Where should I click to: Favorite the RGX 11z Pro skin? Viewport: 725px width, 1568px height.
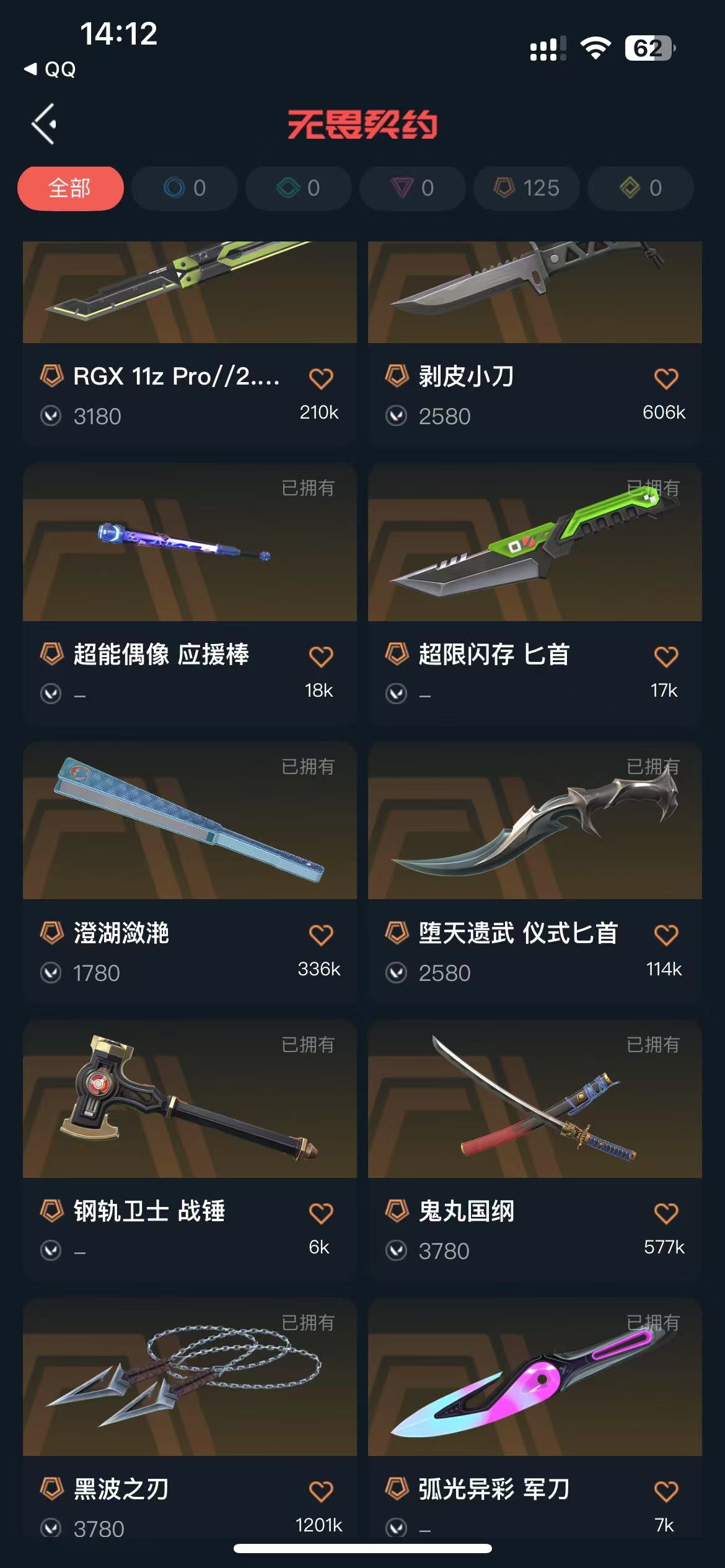320,378
